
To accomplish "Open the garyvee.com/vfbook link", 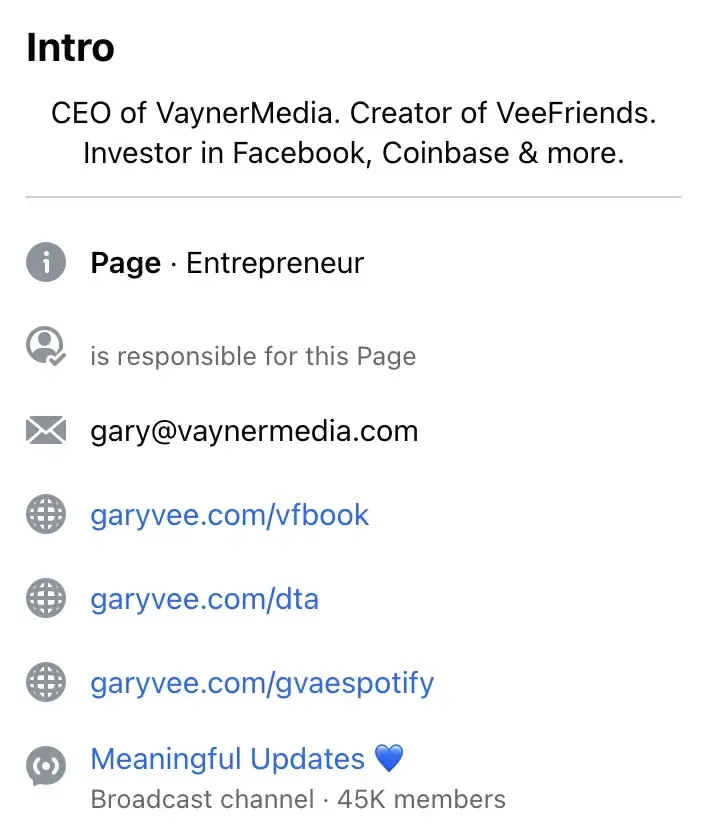I will point(229,515).
